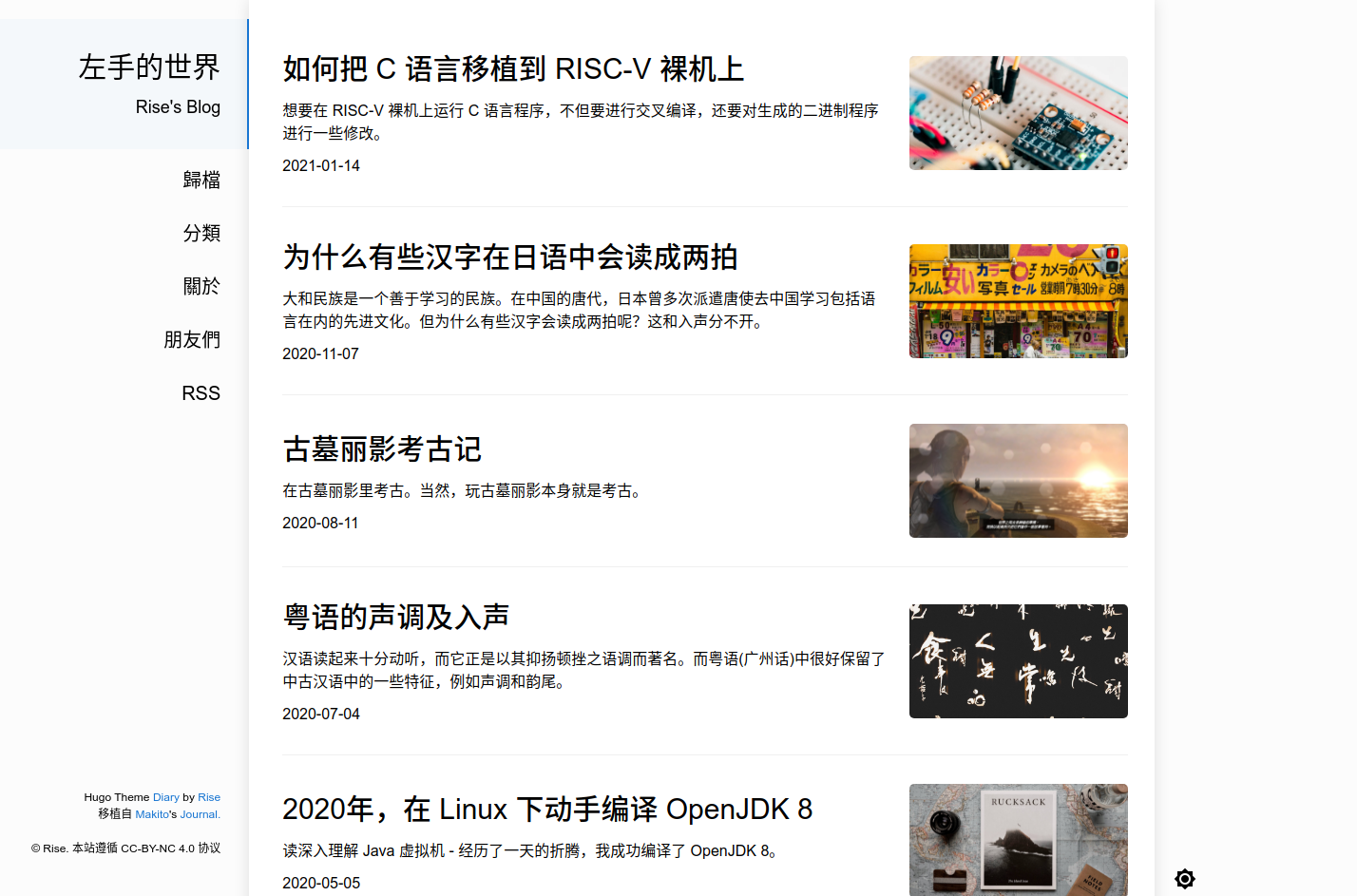Follow the Diary theme link

(165, 797)
